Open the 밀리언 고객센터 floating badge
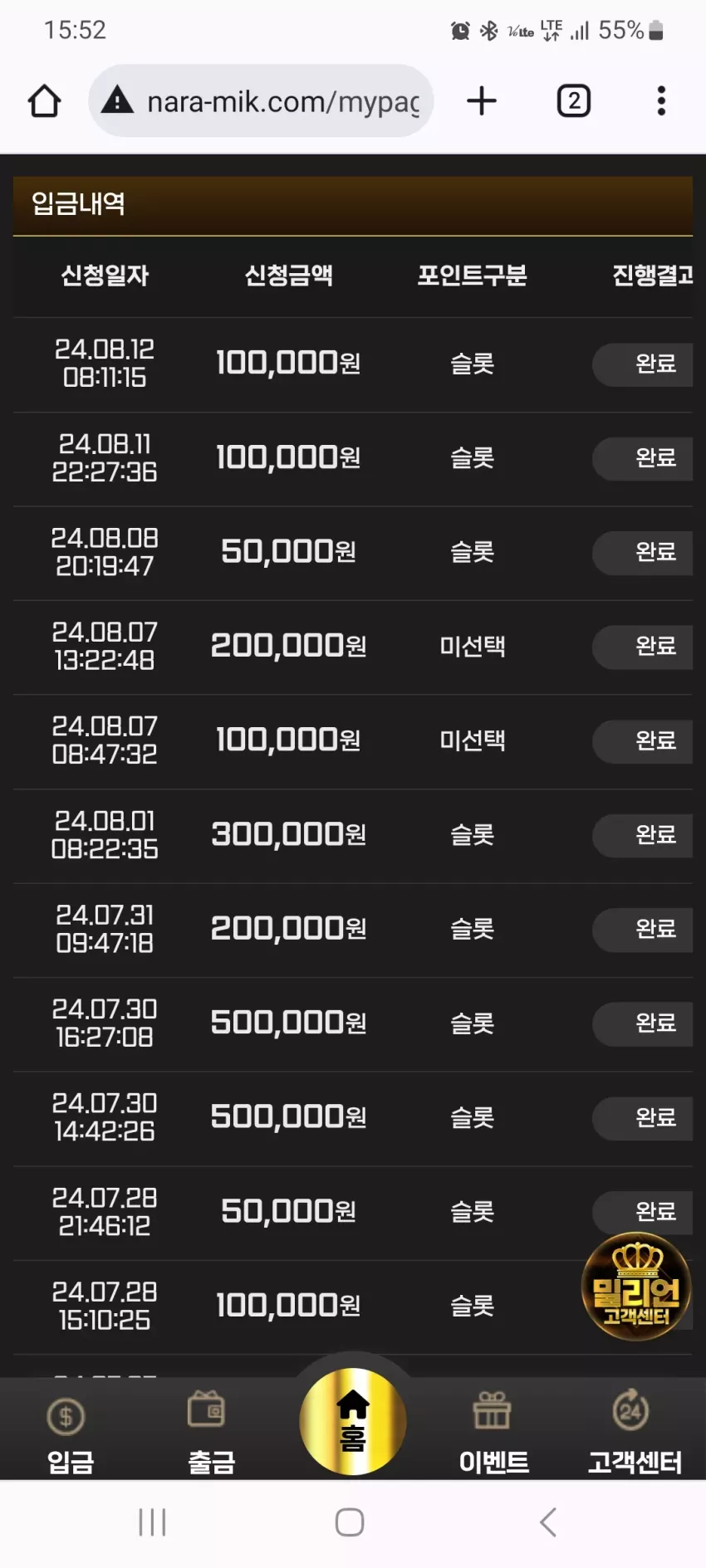The width and height of the screenshot is (706, 1568). coord(636,1287)
